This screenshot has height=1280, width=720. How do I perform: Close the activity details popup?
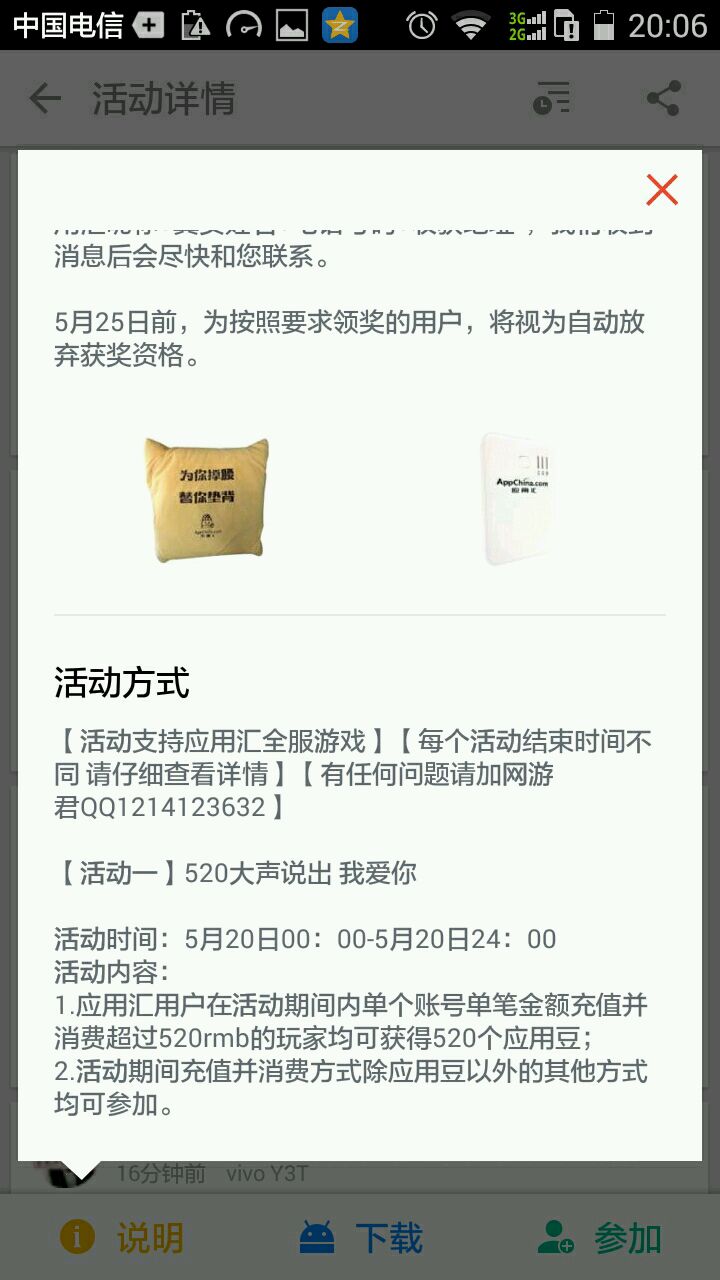[x=662, y=190]
